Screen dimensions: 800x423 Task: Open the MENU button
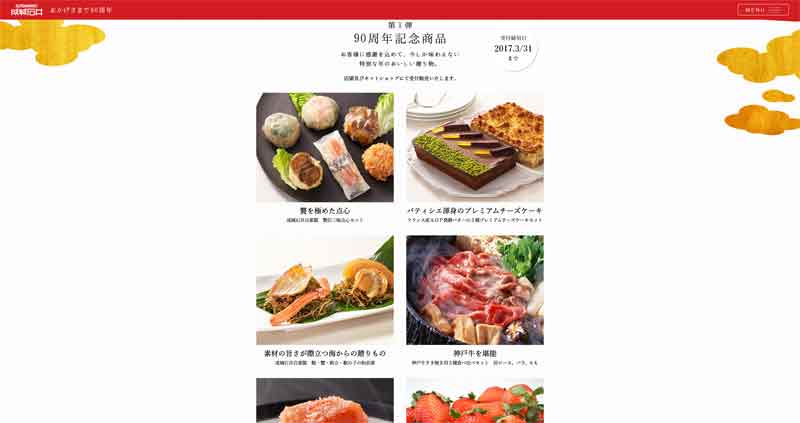pos(763,10)
